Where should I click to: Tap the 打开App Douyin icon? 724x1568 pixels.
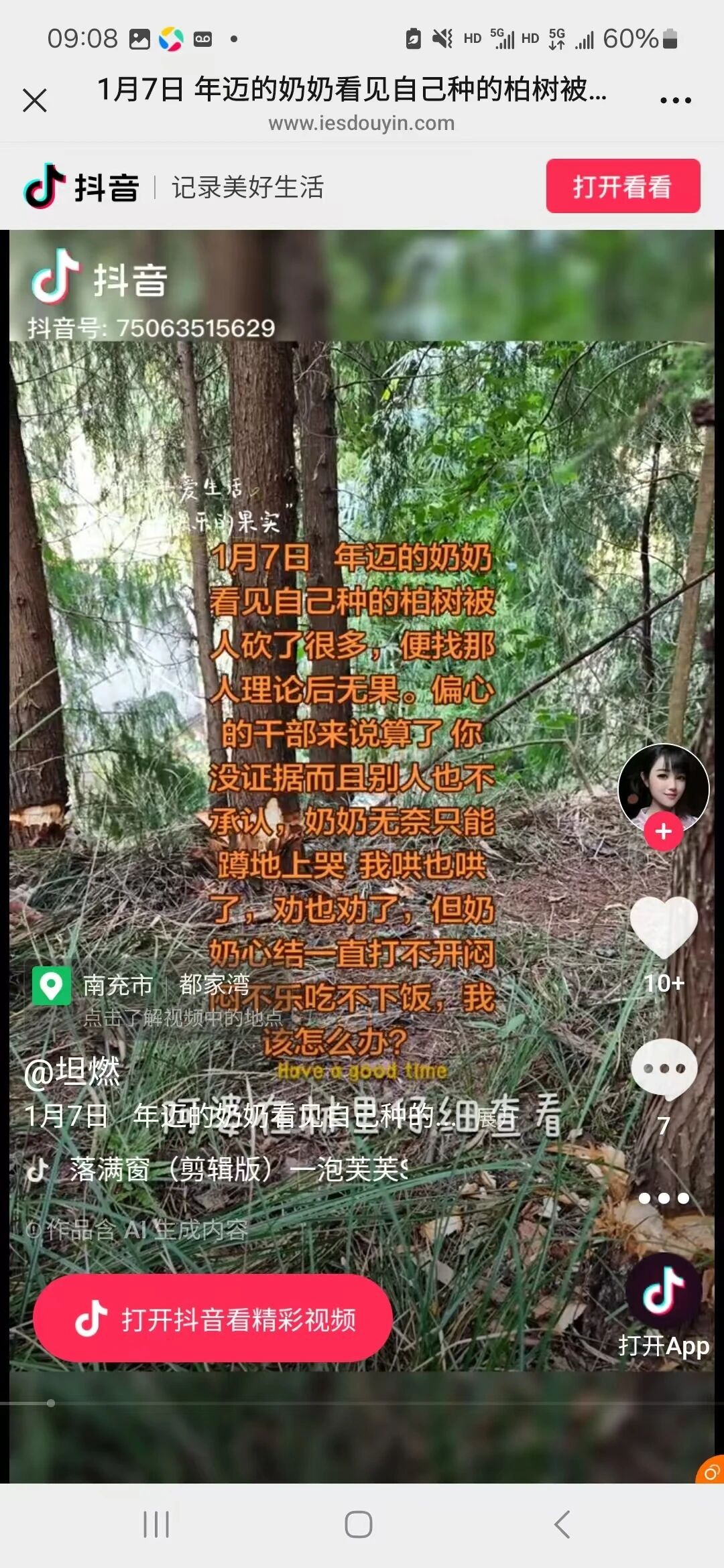(x=664, y=1292)
